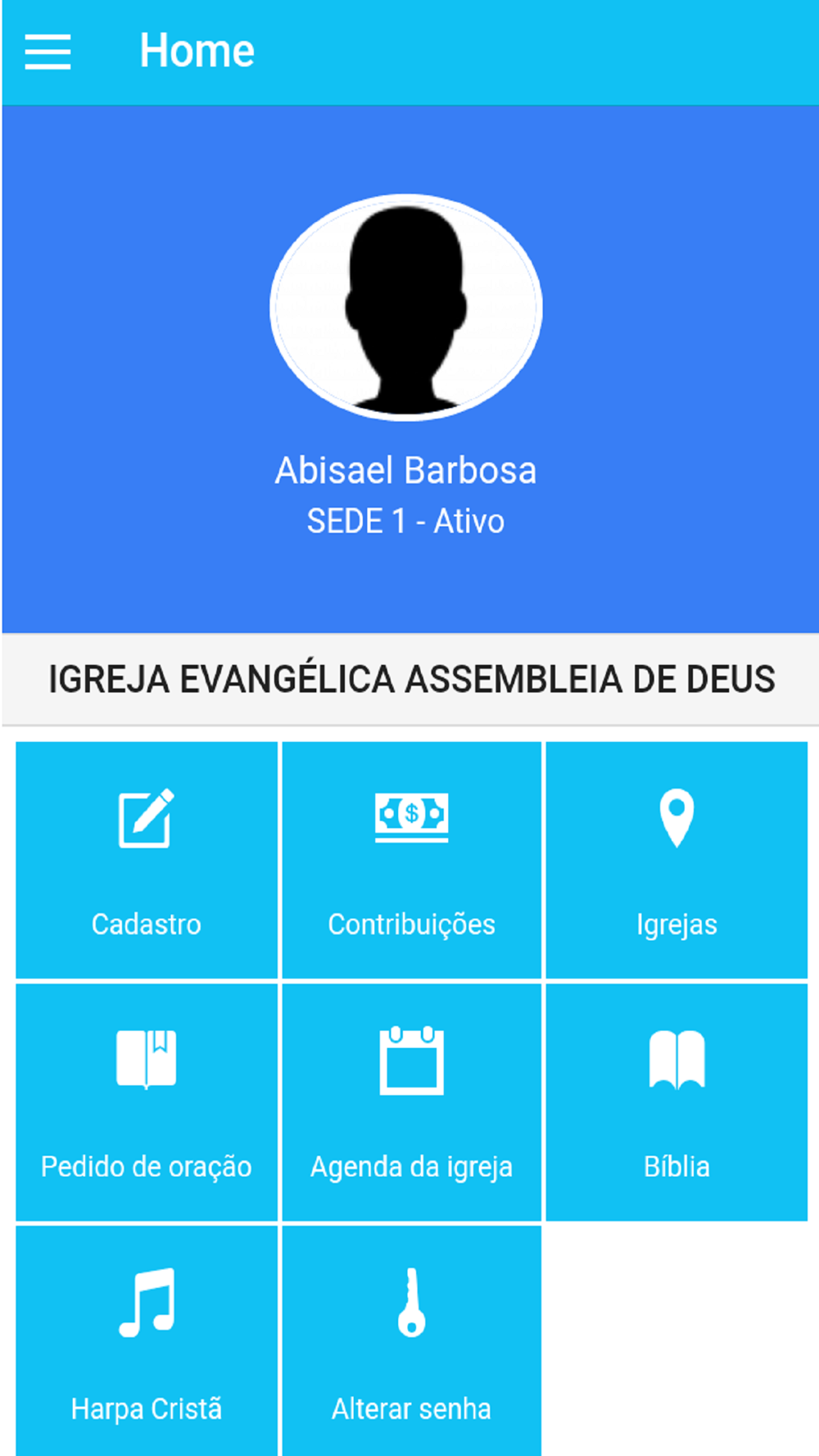View the Igrejas locations
Image resolution: width=819 pixels, height=1456 pixels.
tap(676, 860)
